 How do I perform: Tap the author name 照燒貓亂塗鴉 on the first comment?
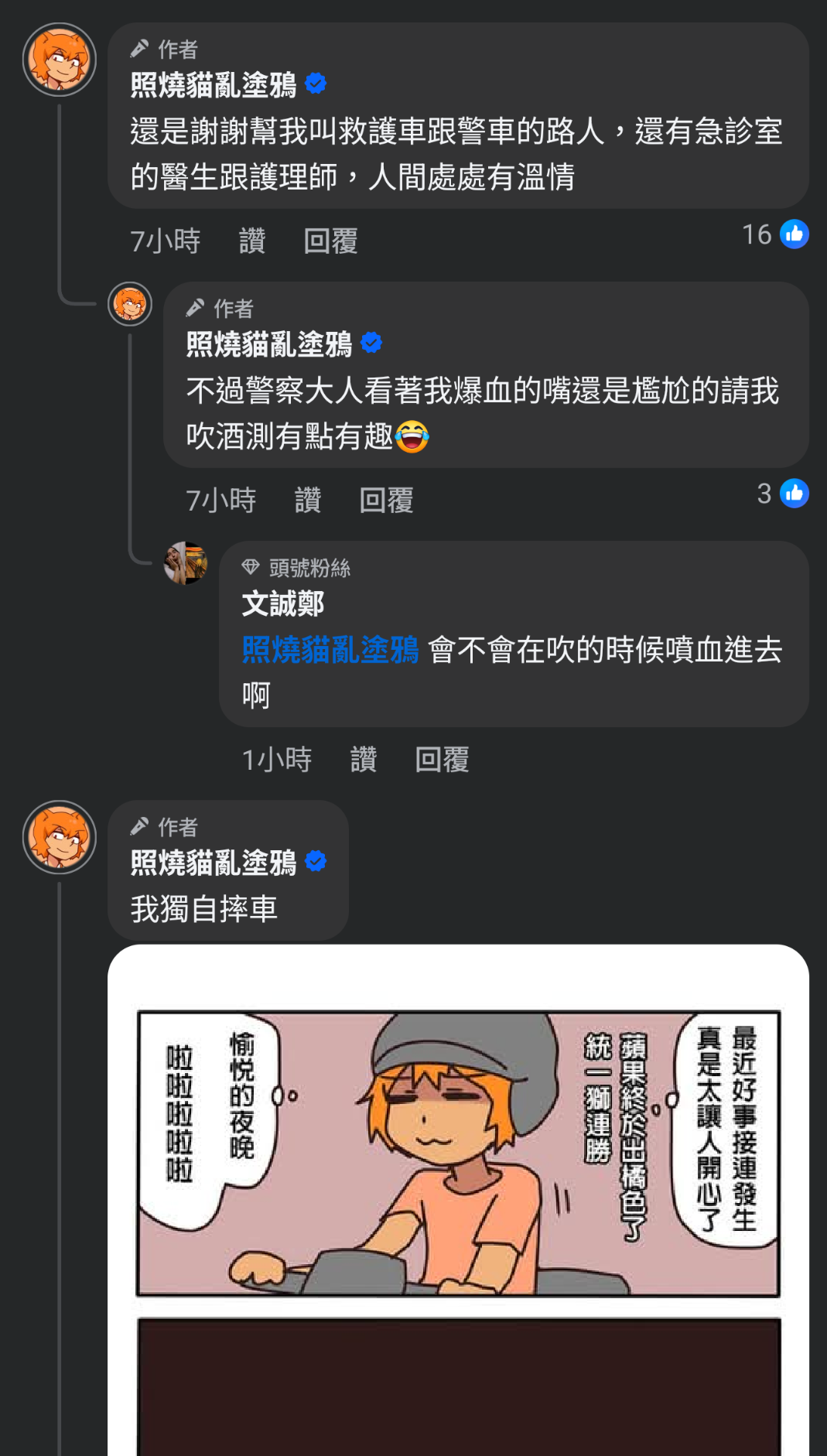(x=214, y=84)
